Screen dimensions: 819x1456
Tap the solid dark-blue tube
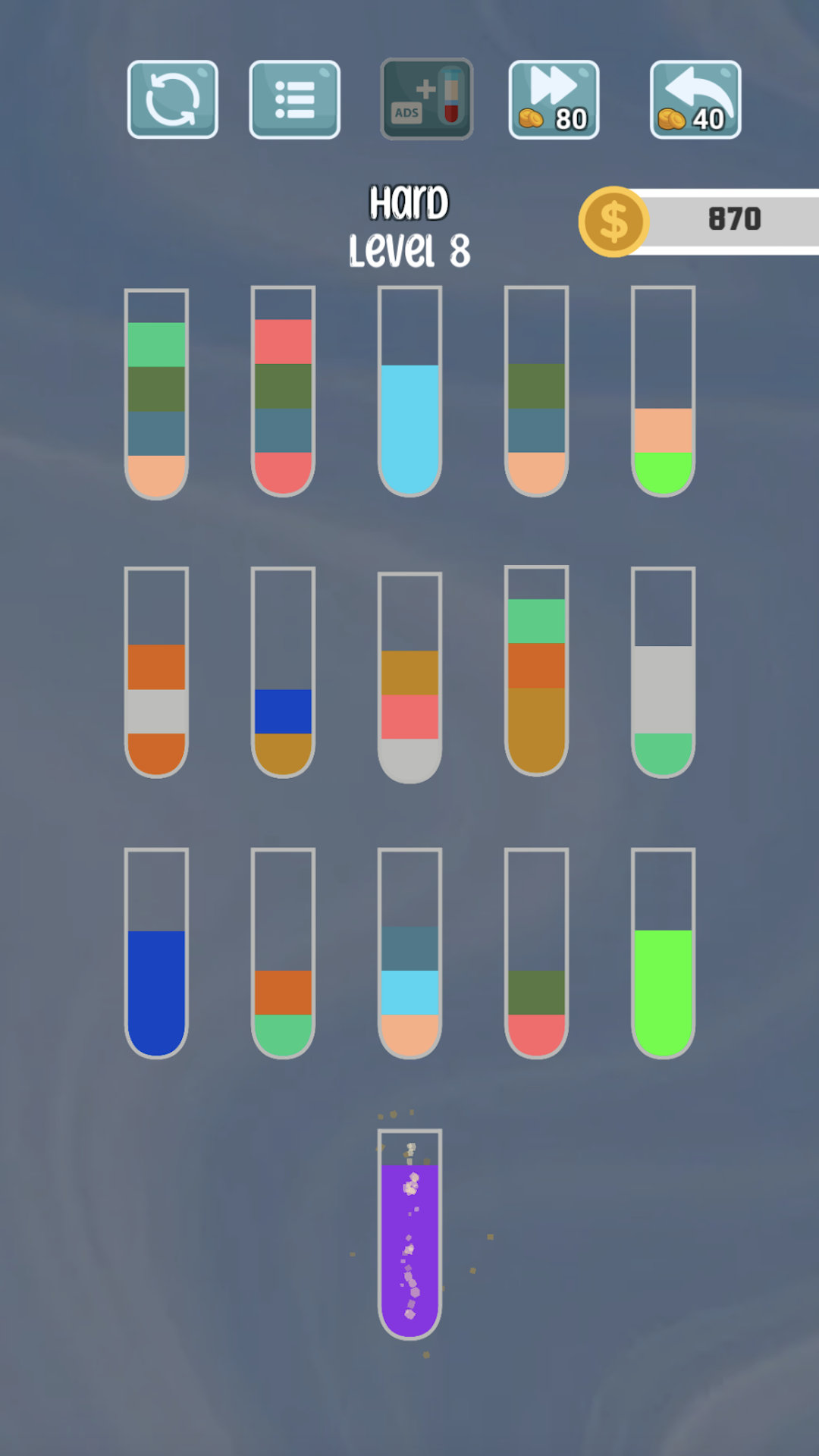coord(155,978)
